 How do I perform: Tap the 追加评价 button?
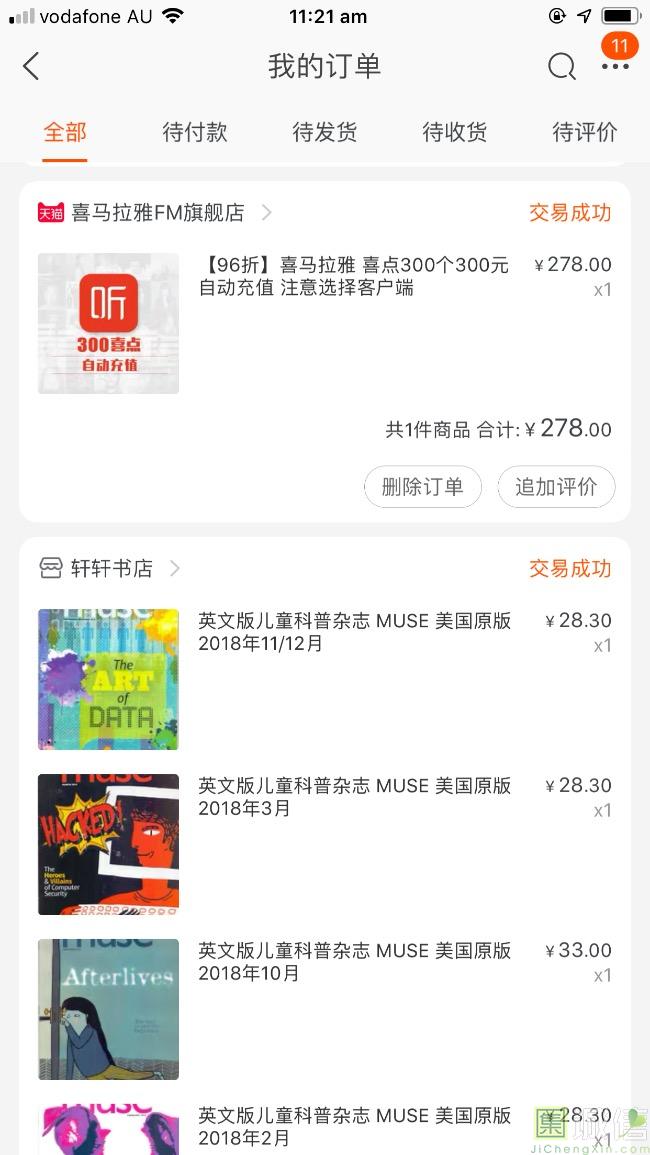pyautogui.click(x=556, y=487)
